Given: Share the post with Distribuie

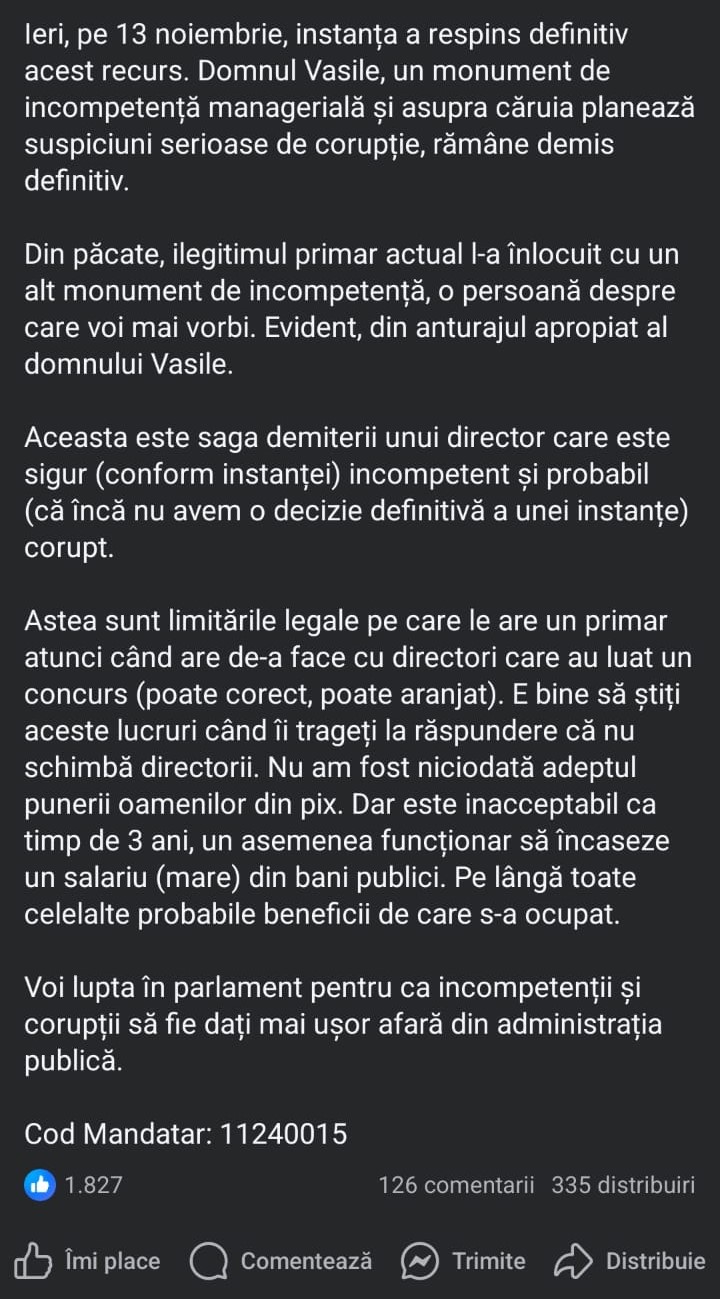Looking at the screenshot, I should click(630, 1261).
